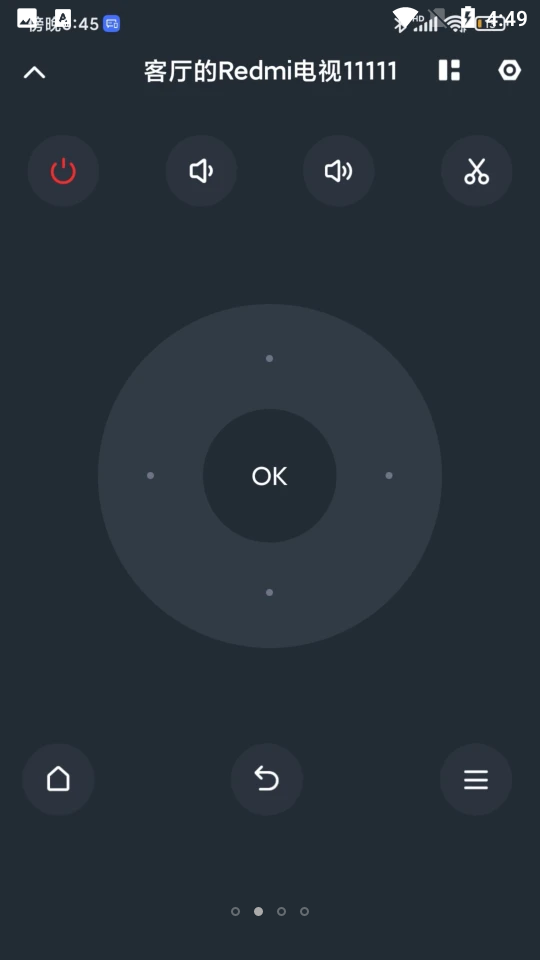
Task: Move down on the directional pad
Action: point(269,593)
